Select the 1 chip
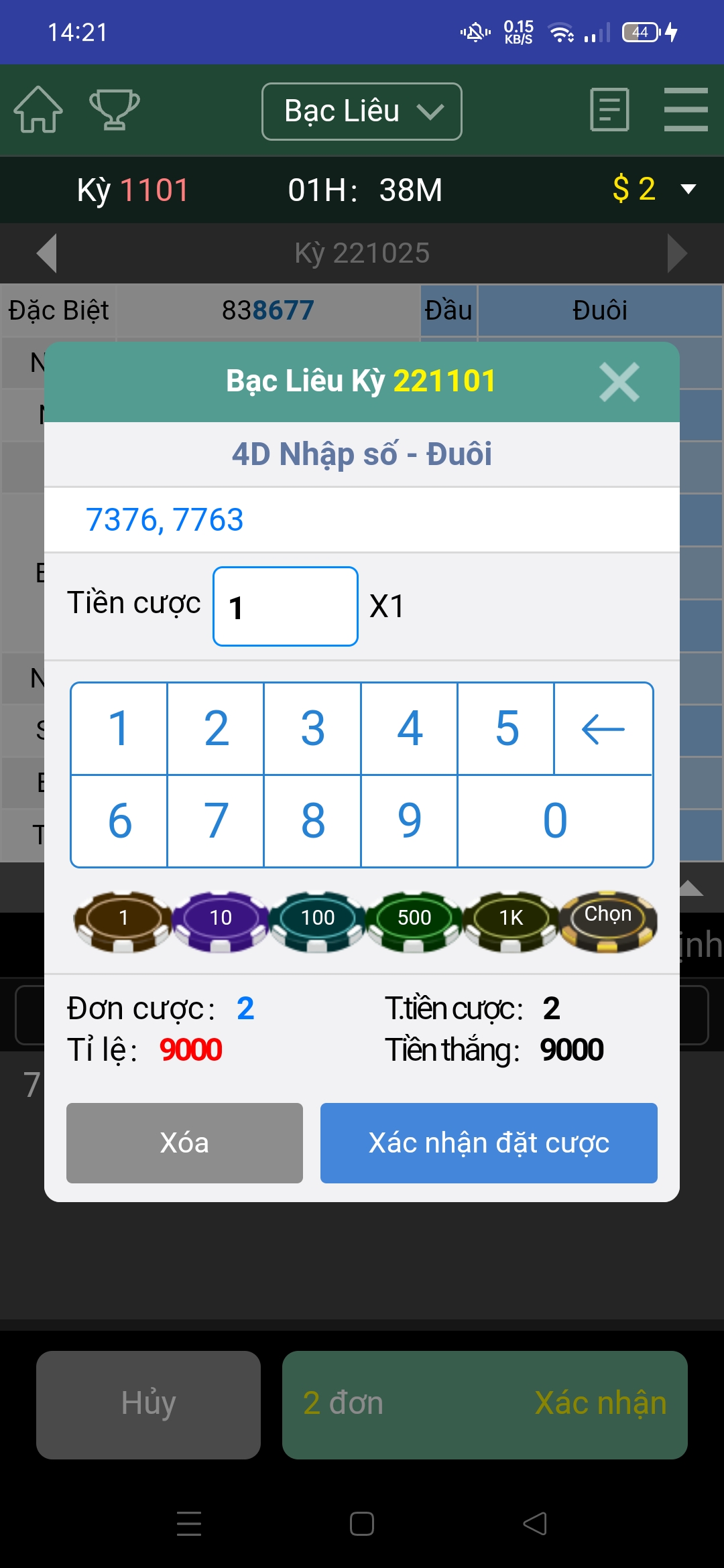 click(123, 920)
